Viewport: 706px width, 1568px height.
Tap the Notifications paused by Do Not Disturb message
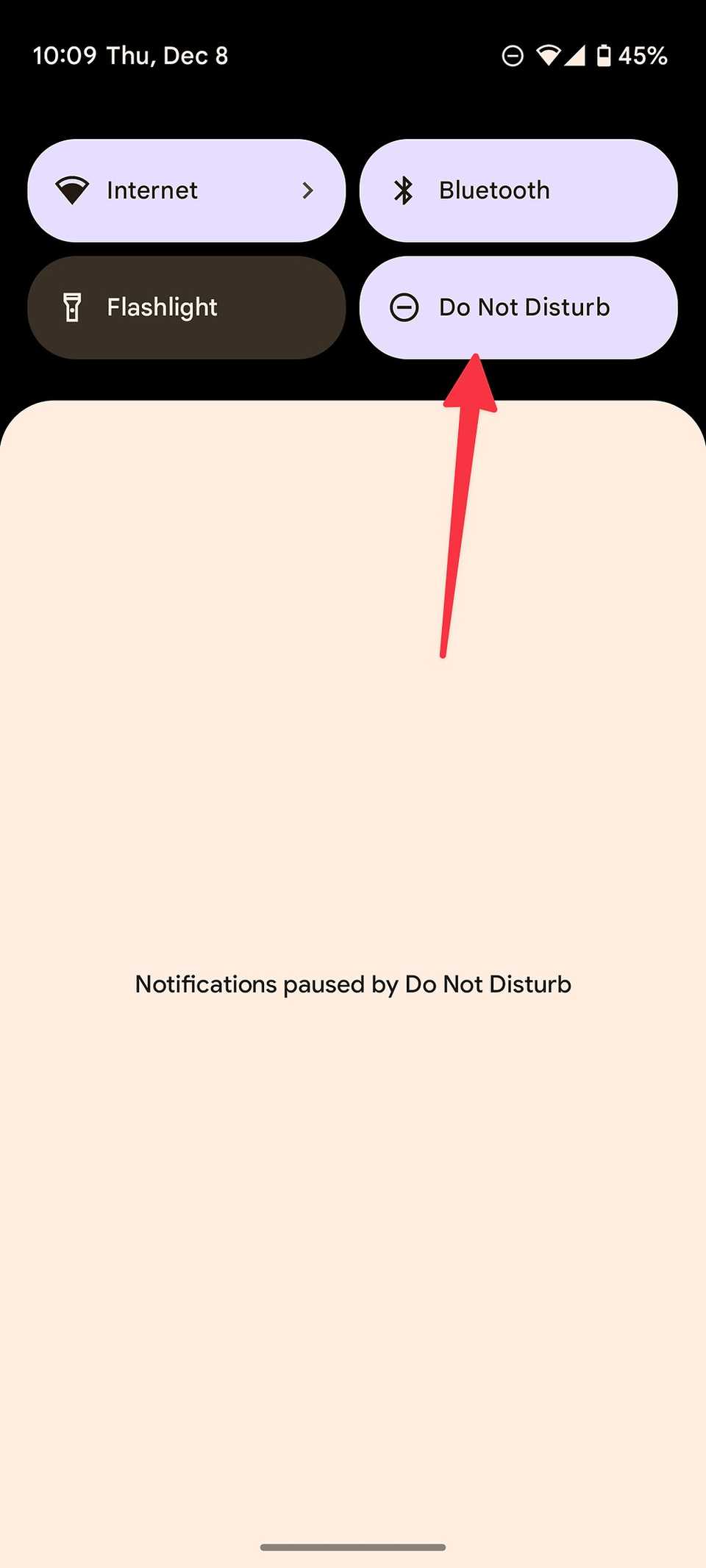tap(352, 984)
